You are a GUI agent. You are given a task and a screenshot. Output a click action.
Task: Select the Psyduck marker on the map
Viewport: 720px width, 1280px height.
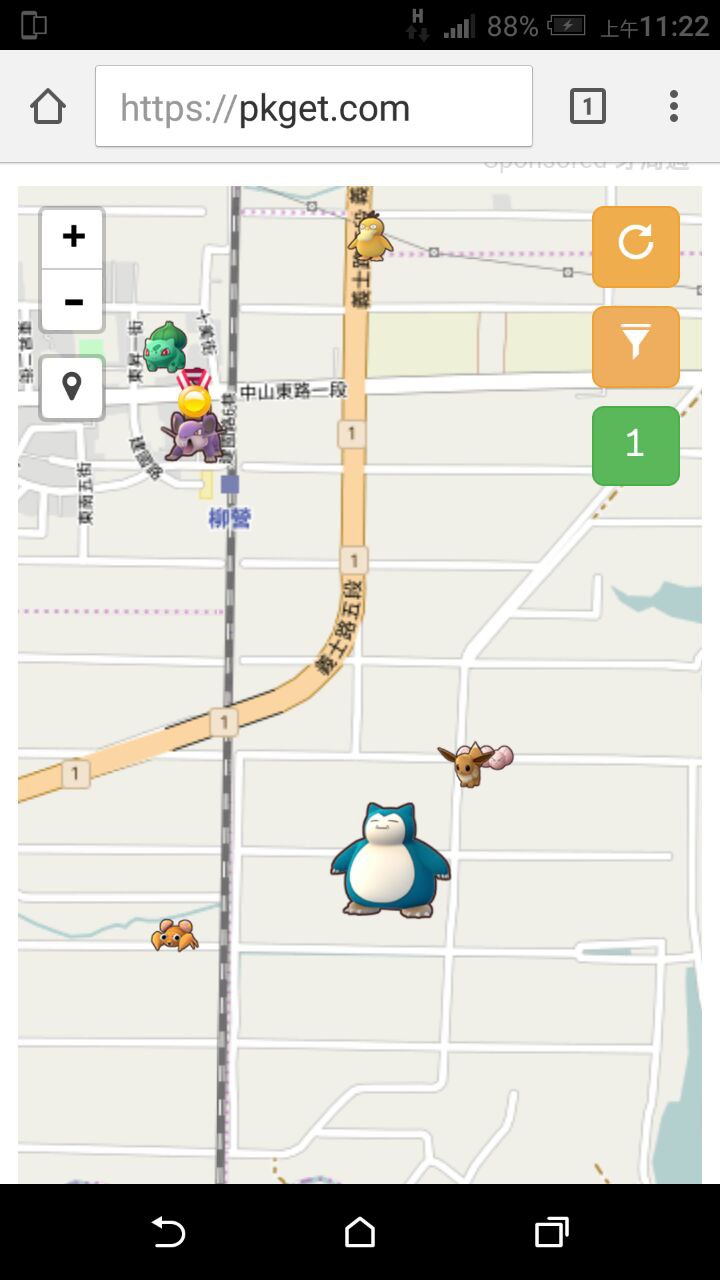coord(370,238)
